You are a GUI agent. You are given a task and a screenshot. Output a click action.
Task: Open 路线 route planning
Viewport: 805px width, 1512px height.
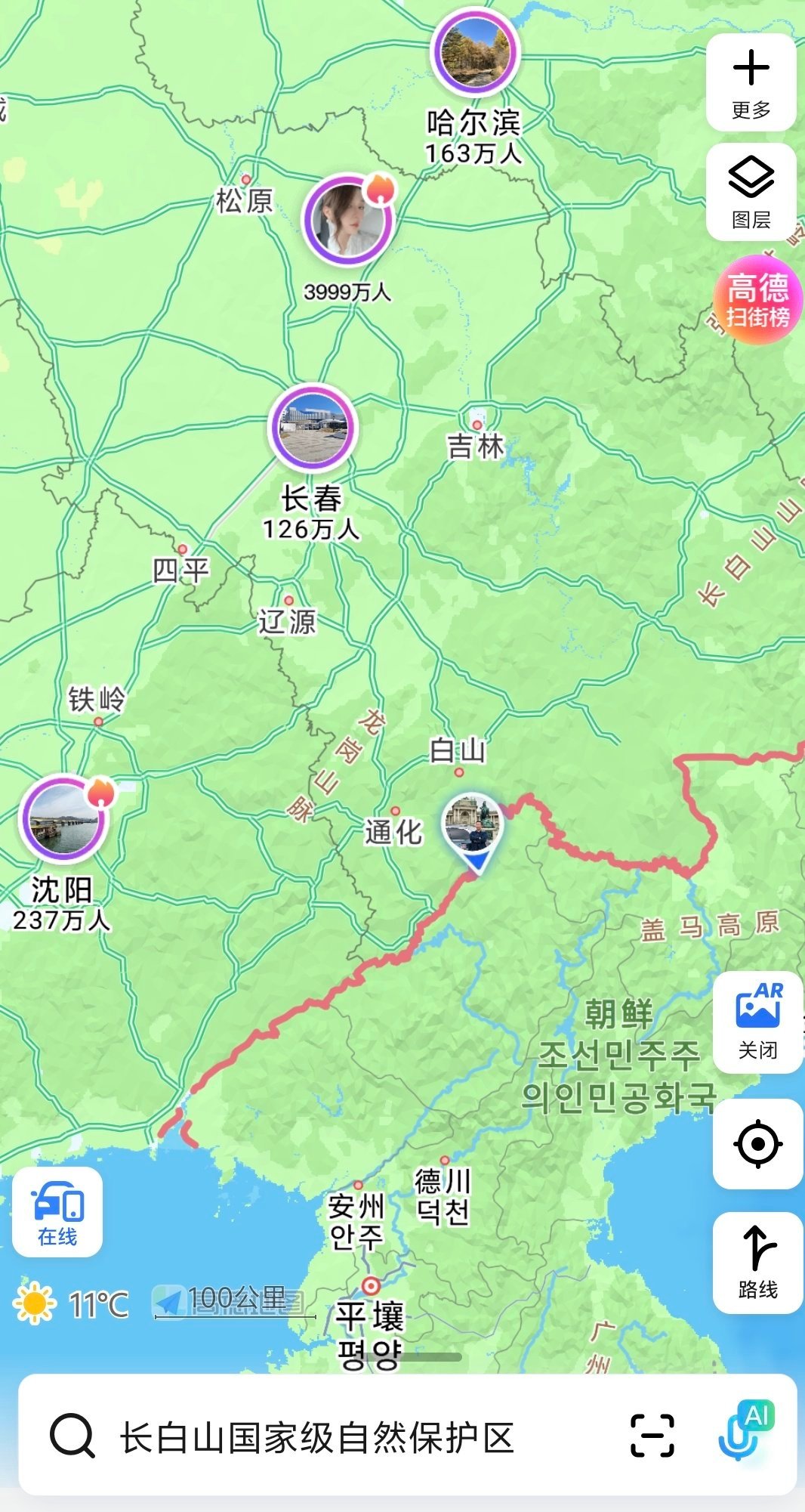(x=757, y=1263)
